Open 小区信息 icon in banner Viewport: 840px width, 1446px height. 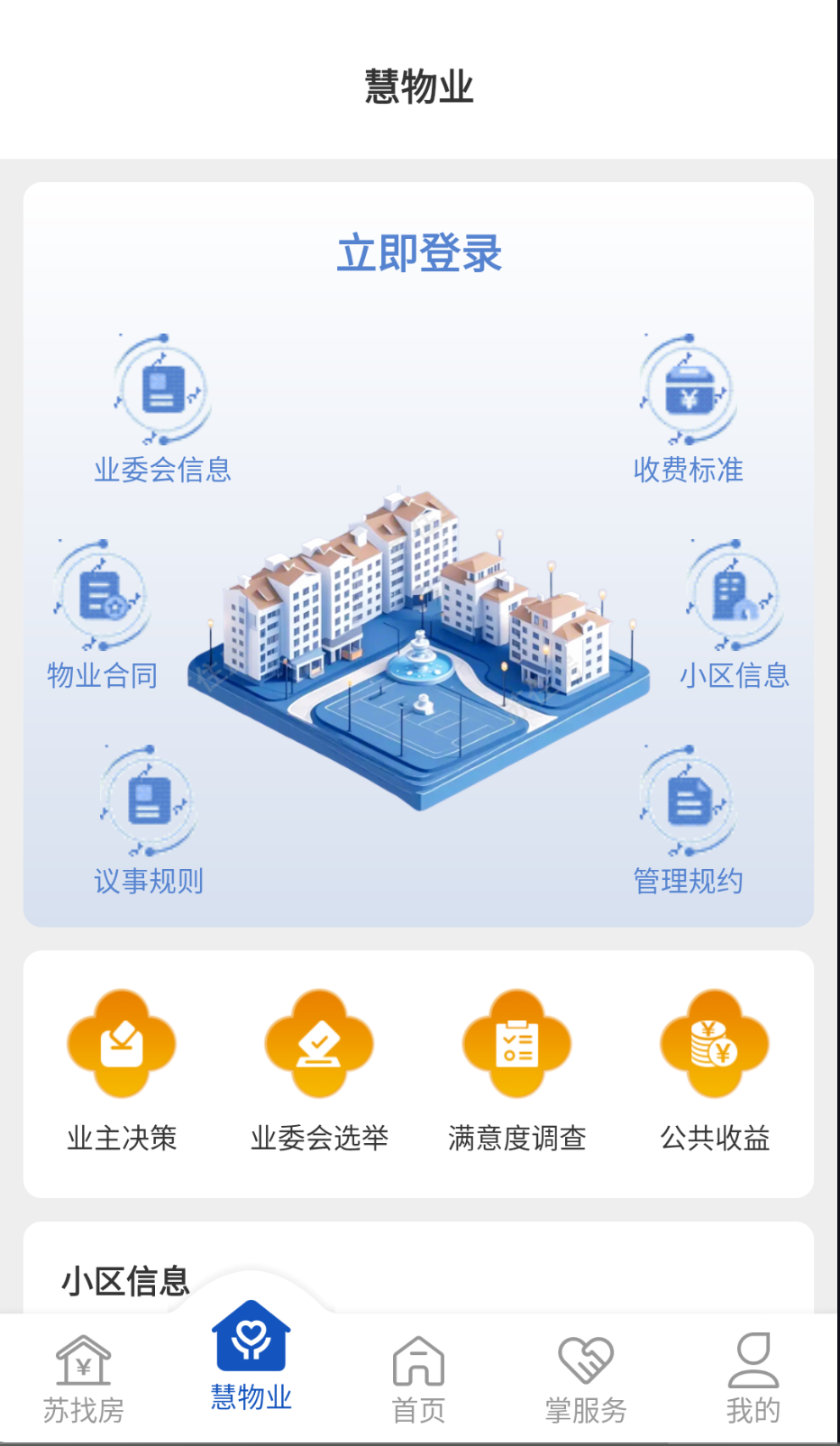735,615
